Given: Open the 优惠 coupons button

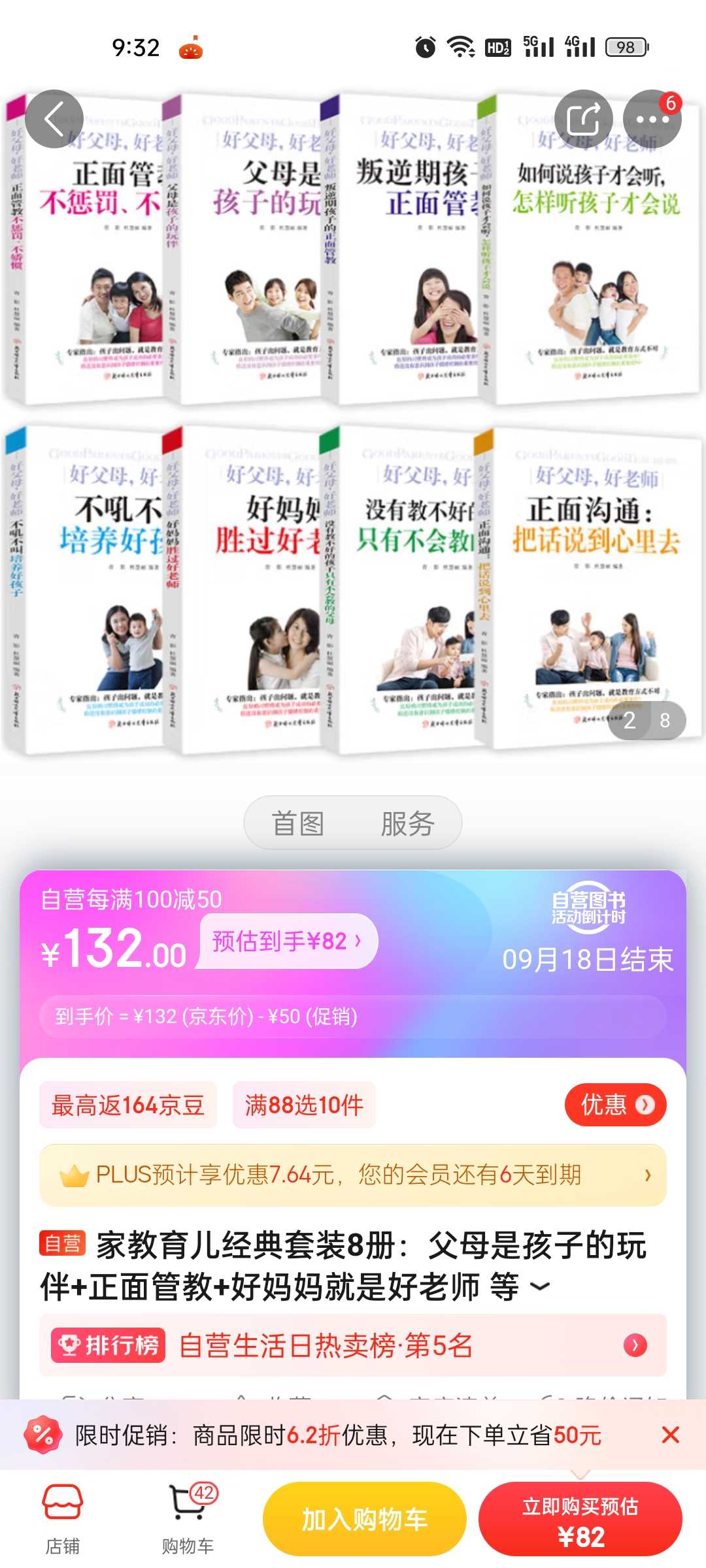Looking at the screenshot, I should pyautogui.click(x=615, y=1105).
